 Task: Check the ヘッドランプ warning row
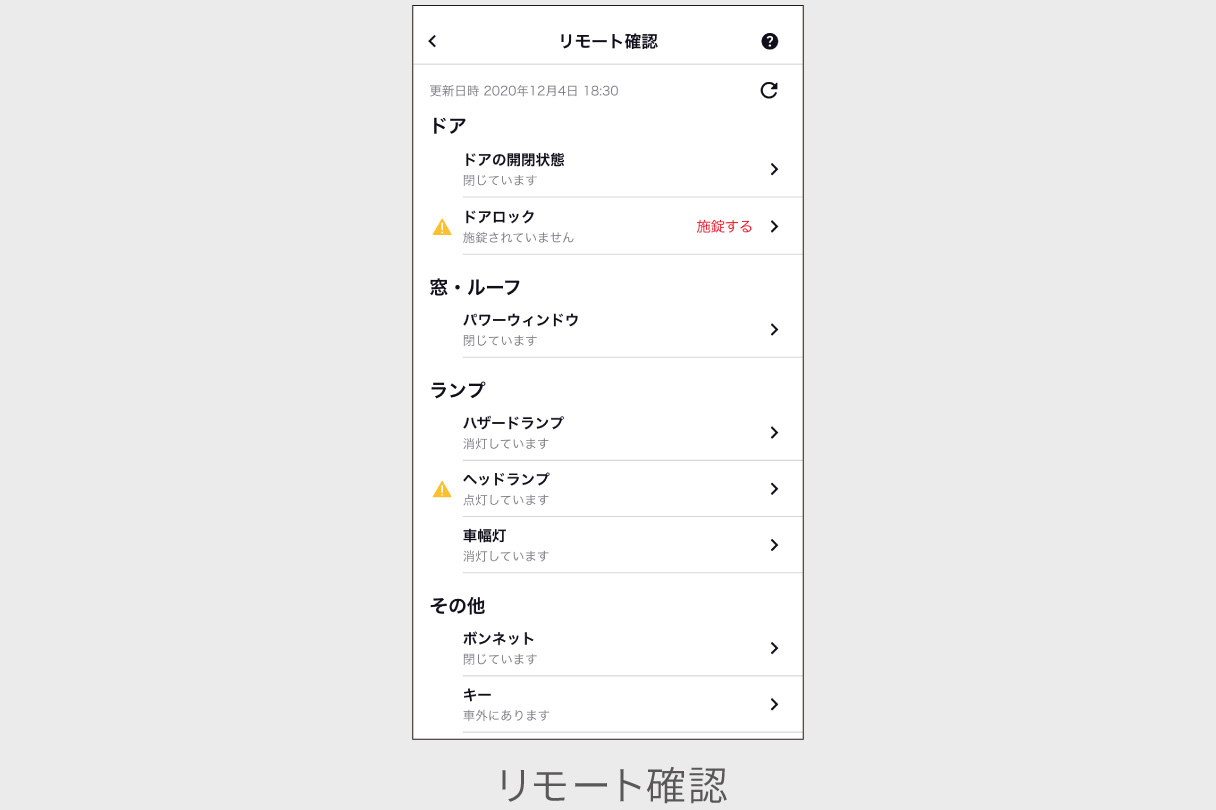620,489
